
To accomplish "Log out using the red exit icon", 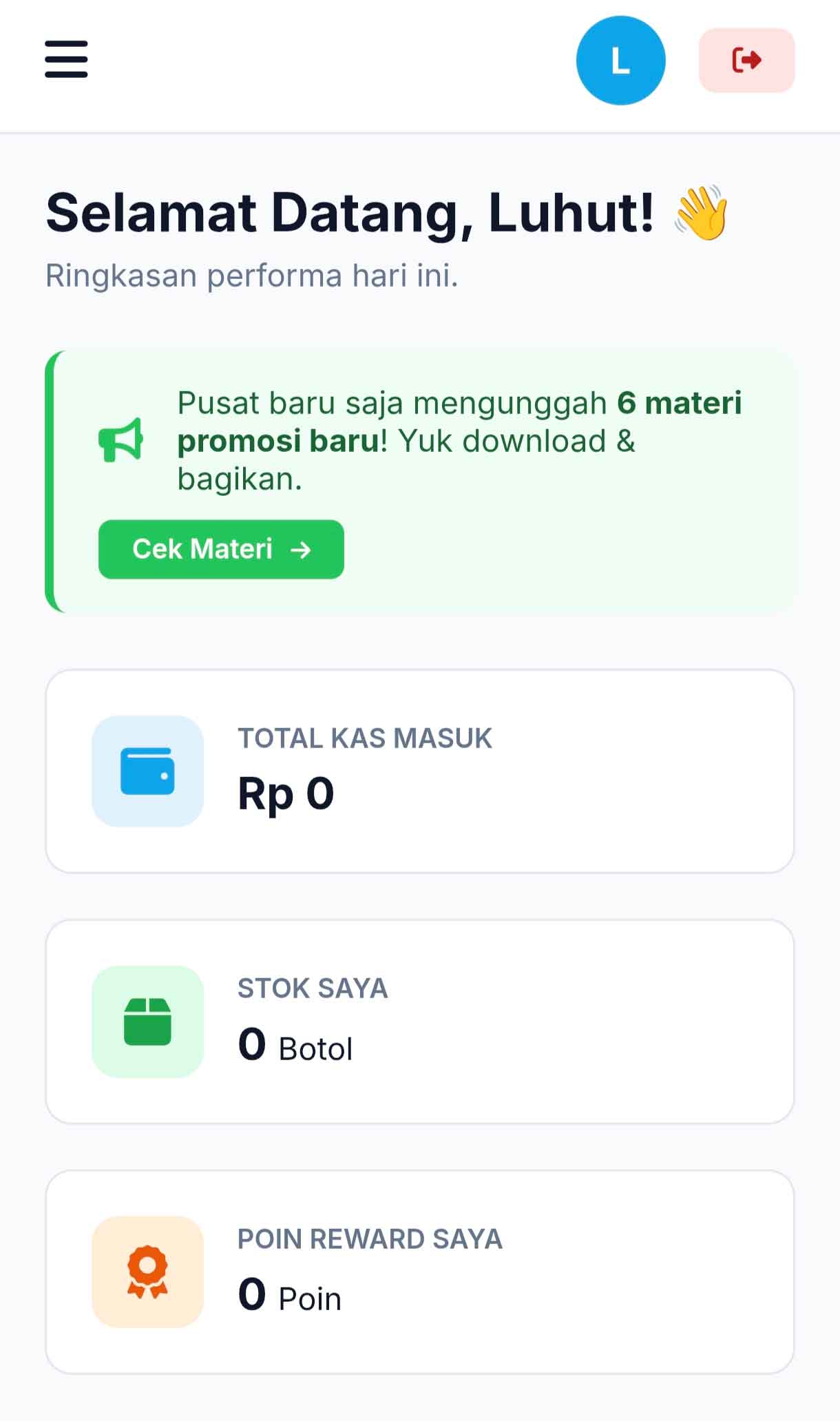I will pyautogui.click(x=747, y=61).
